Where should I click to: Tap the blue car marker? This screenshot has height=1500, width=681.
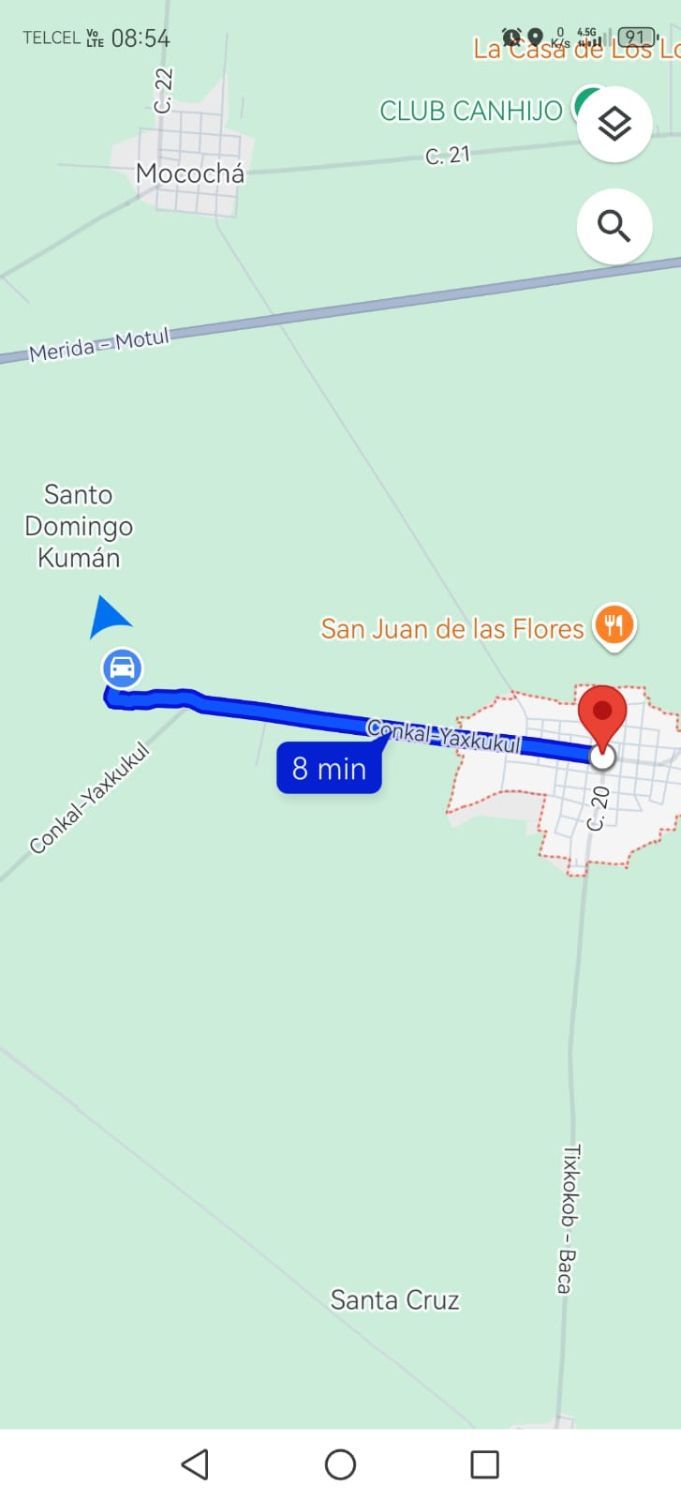coord(122,667)
